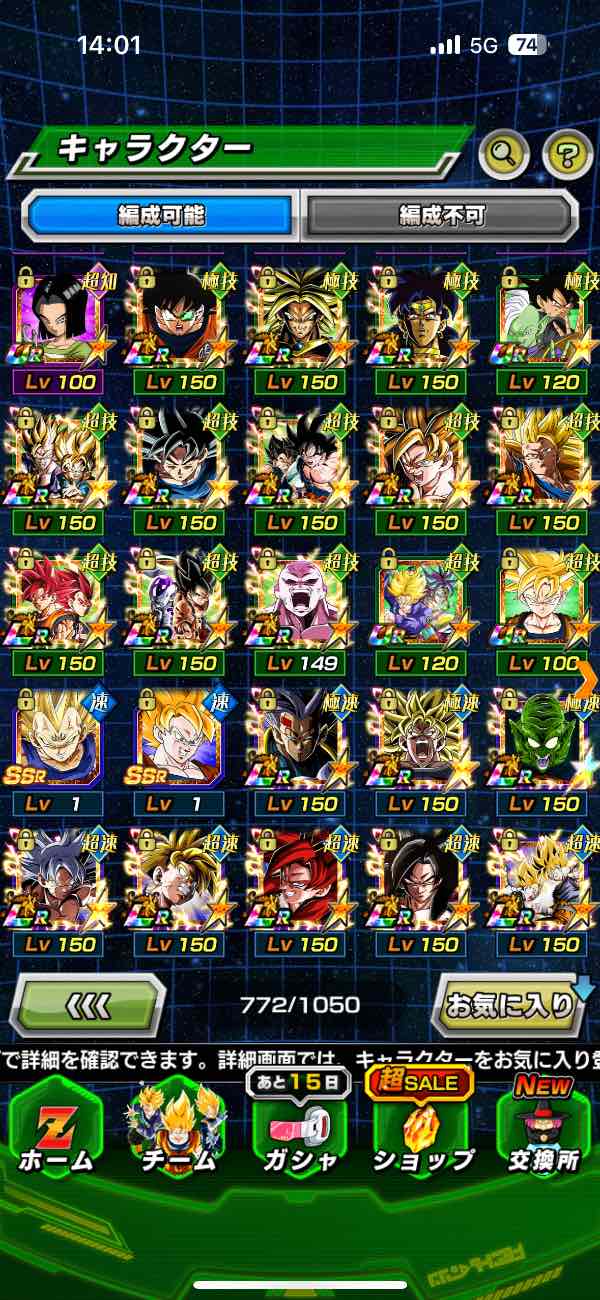Tap the お気に入り favorites button

click(510, 1004)
